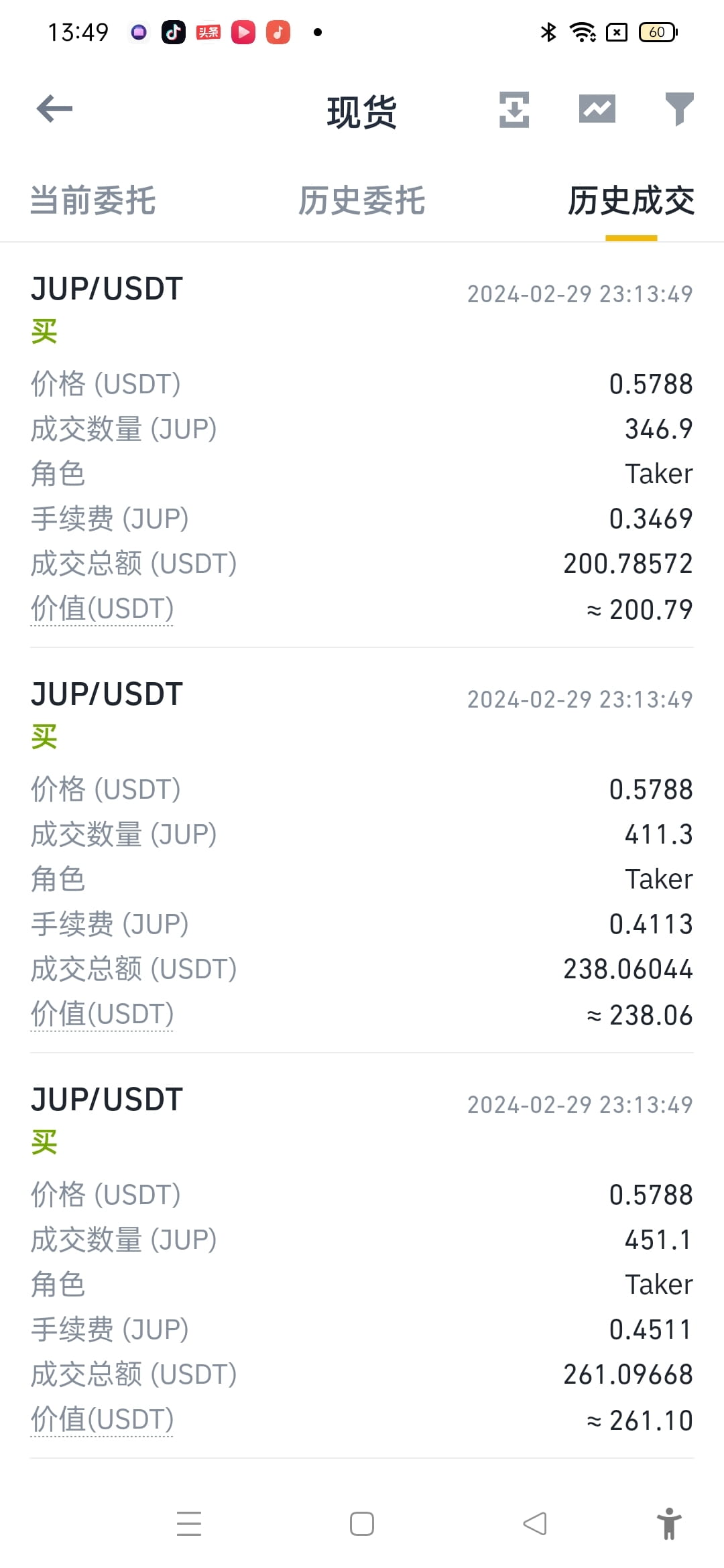Open the filter icon to filter trades
The width and height of the screenshot is (724, 1568).
point(679,109)
